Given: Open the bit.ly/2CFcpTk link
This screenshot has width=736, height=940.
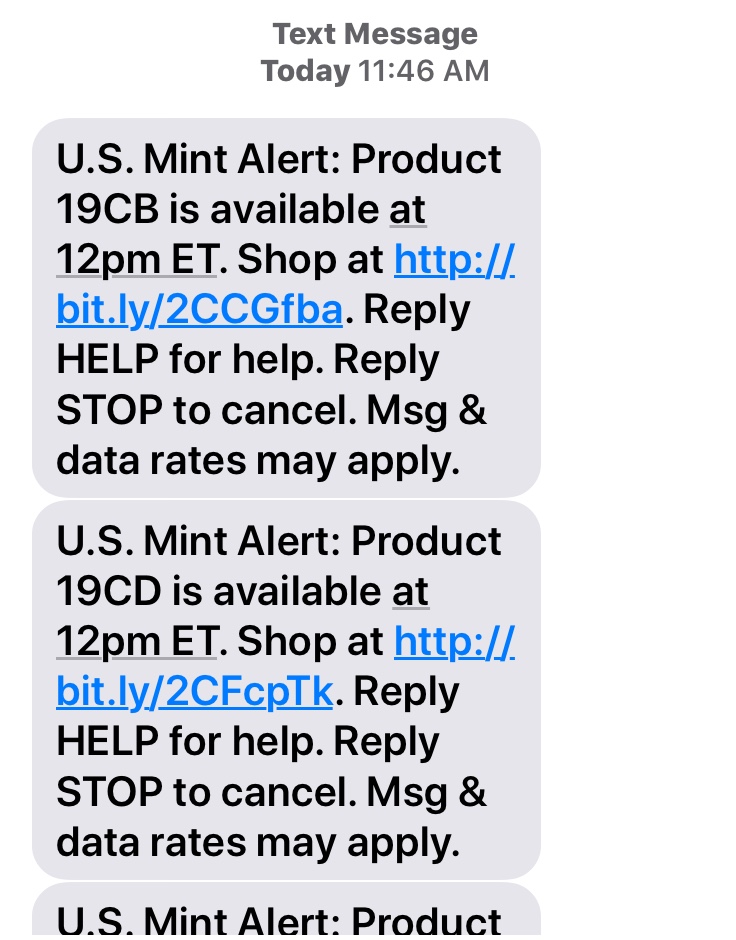Looking at the screenshot, I should (194, 692).
